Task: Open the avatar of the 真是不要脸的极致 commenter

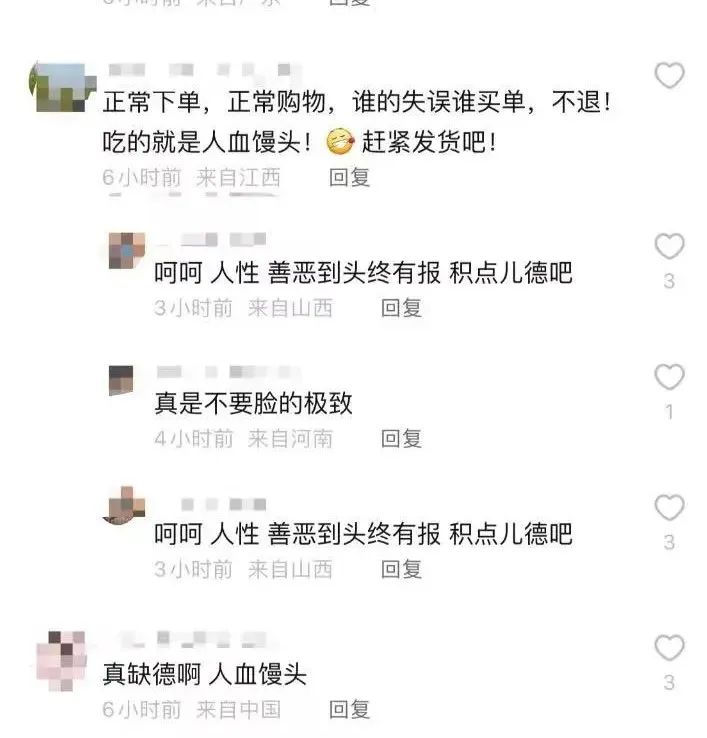Action: pos(120,382)
